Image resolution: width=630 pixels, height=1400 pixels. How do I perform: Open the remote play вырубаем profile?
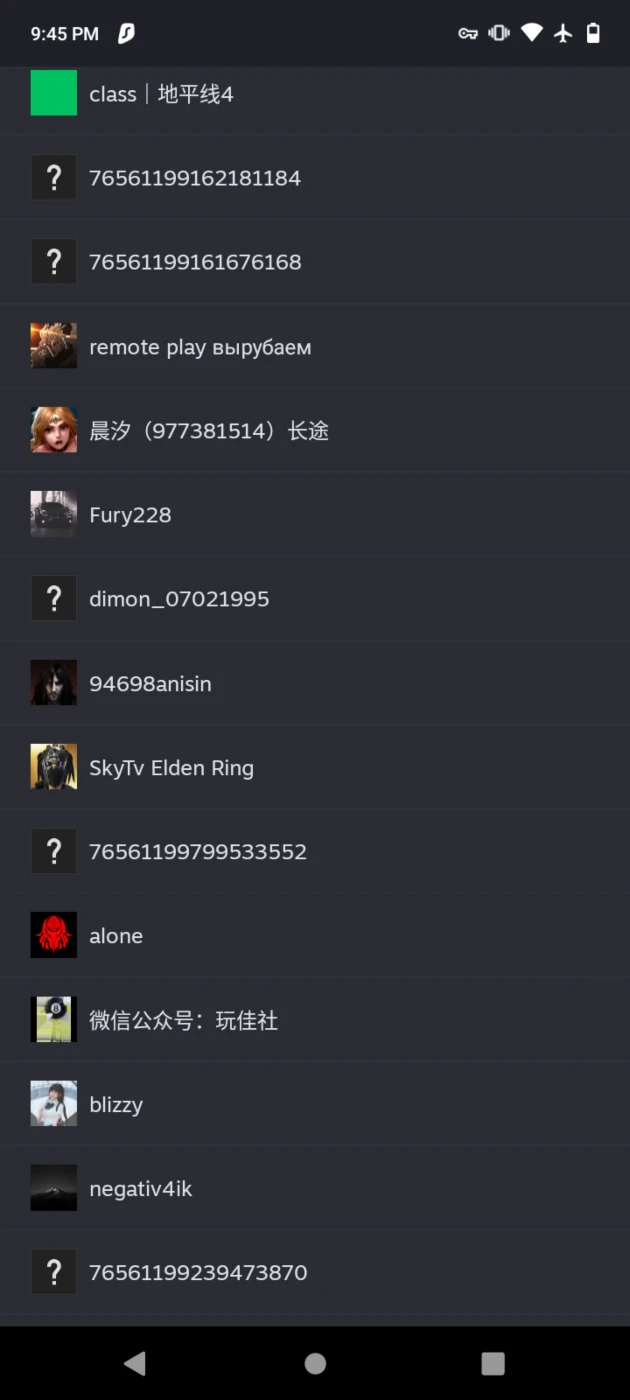coord(315,346)
